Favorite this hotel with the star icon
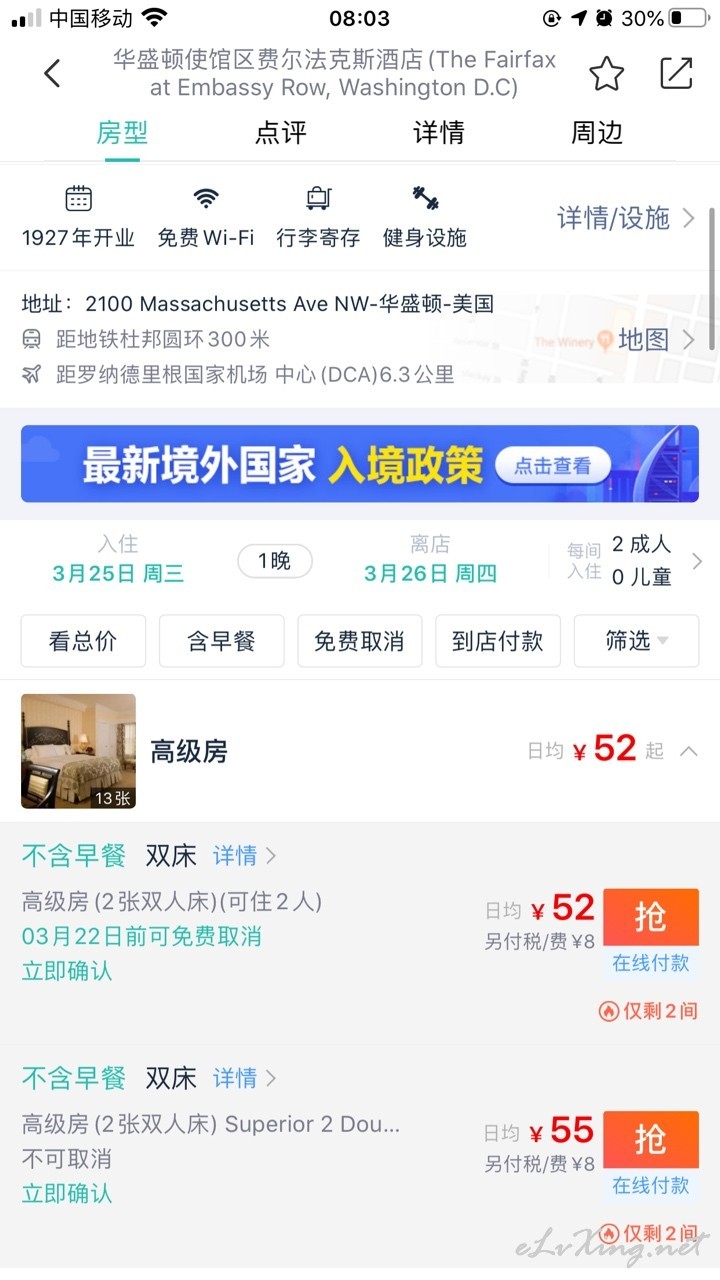Screen dimensions: 720x1280 [606, 73]
